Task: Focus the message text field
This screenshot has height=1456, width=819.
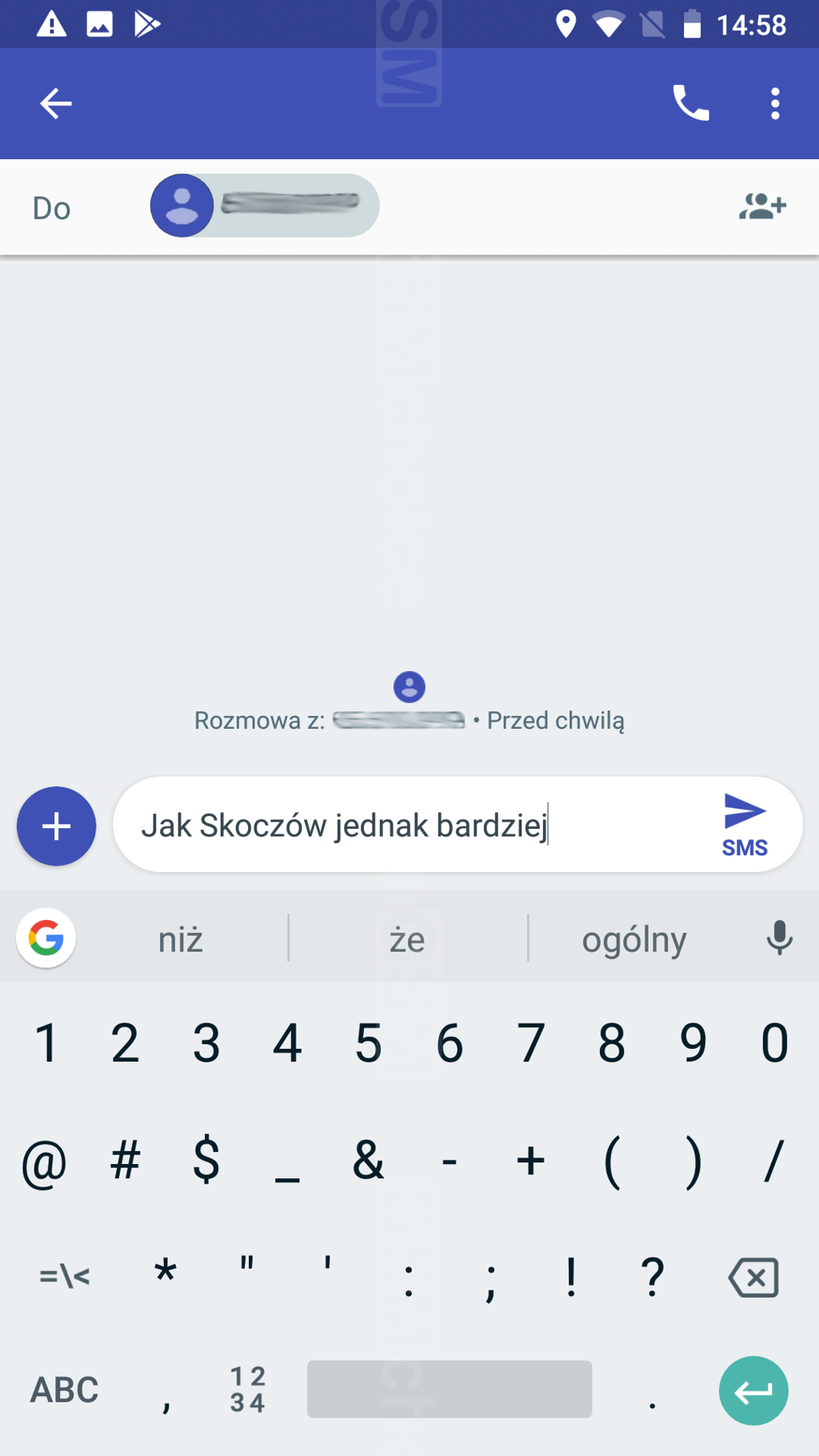Action: click(416, 825)
